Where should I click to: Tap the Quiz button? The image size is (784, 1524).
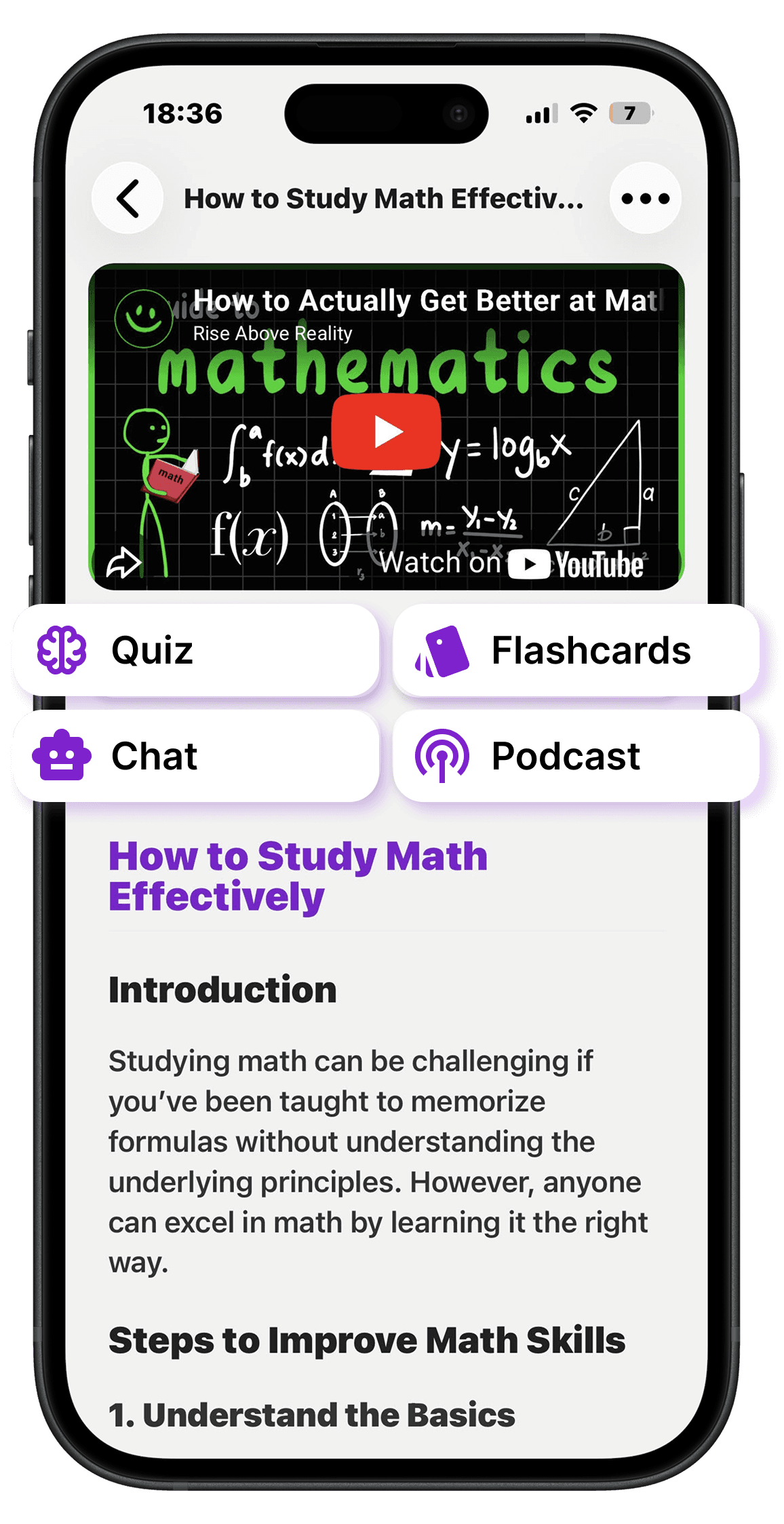pos(197,651)
